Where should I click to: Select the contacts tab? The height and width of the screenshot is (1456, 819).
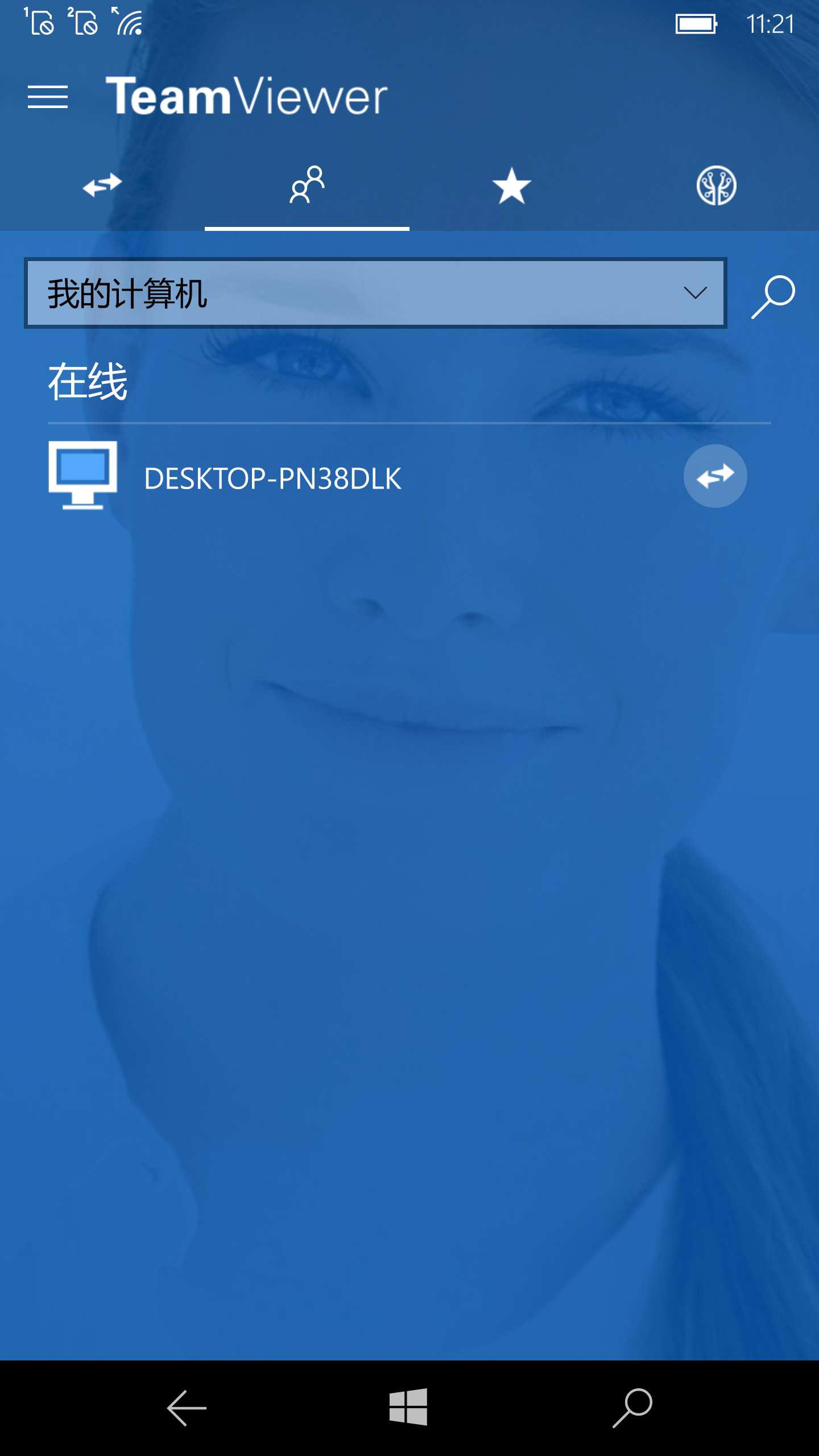click(x=307, y=185)
